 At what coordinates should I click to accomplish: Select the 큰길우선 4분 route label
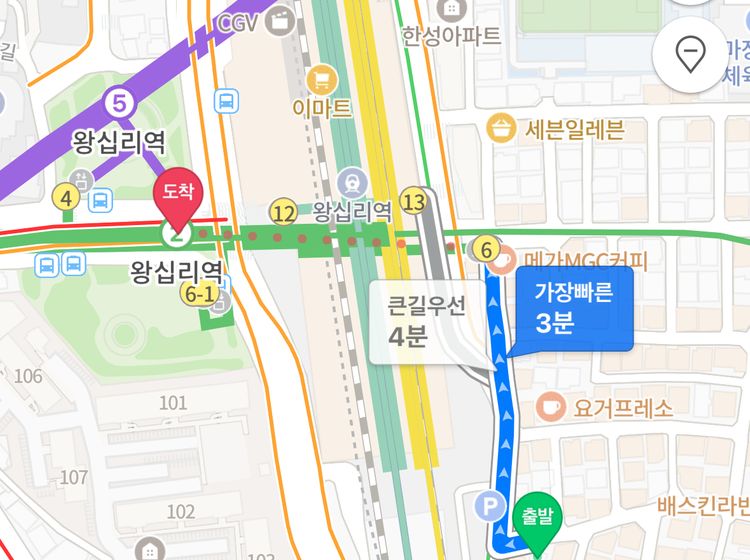[427, 321]
